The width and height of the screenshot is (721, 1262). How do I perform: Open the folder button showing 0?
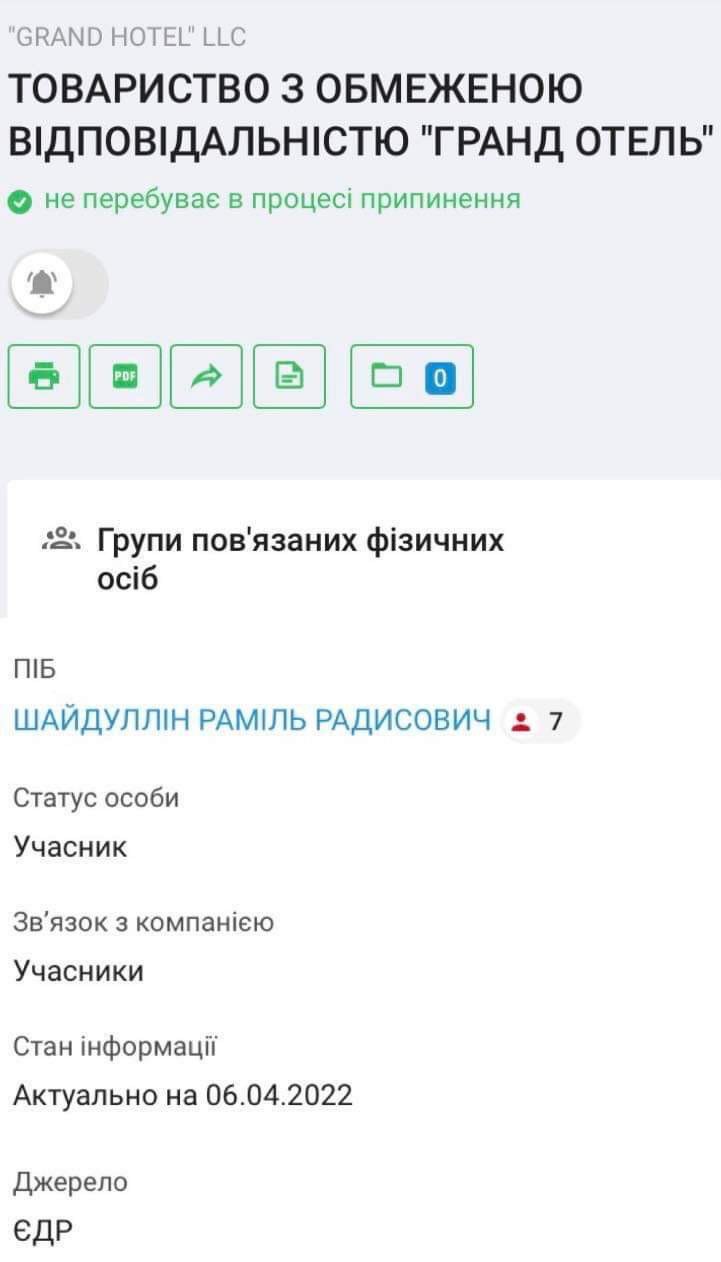click(x=411, y=376)
